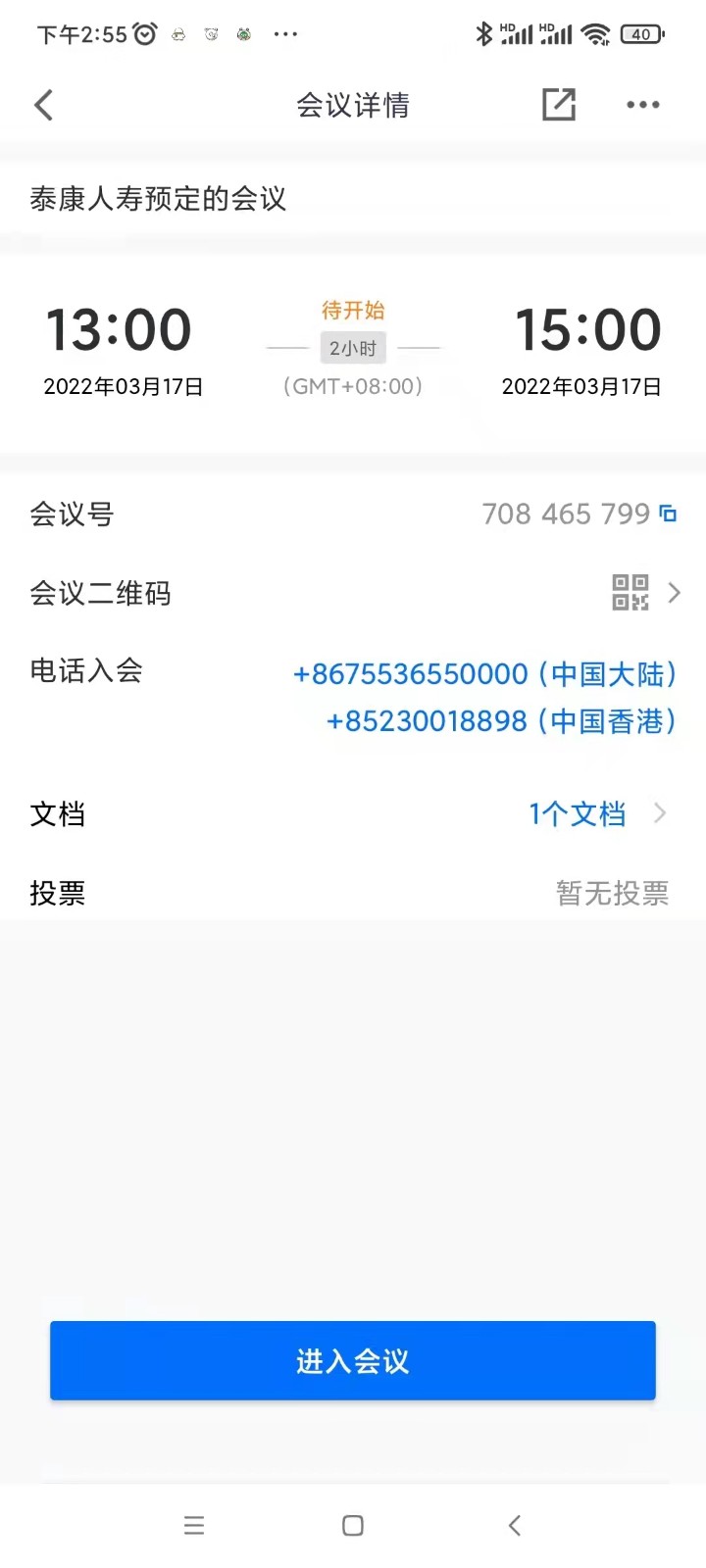The width and height of the screenshot is (706, 1568).
Task: Expand the 会议二维码 row chevron
Action: click(673, 592)
